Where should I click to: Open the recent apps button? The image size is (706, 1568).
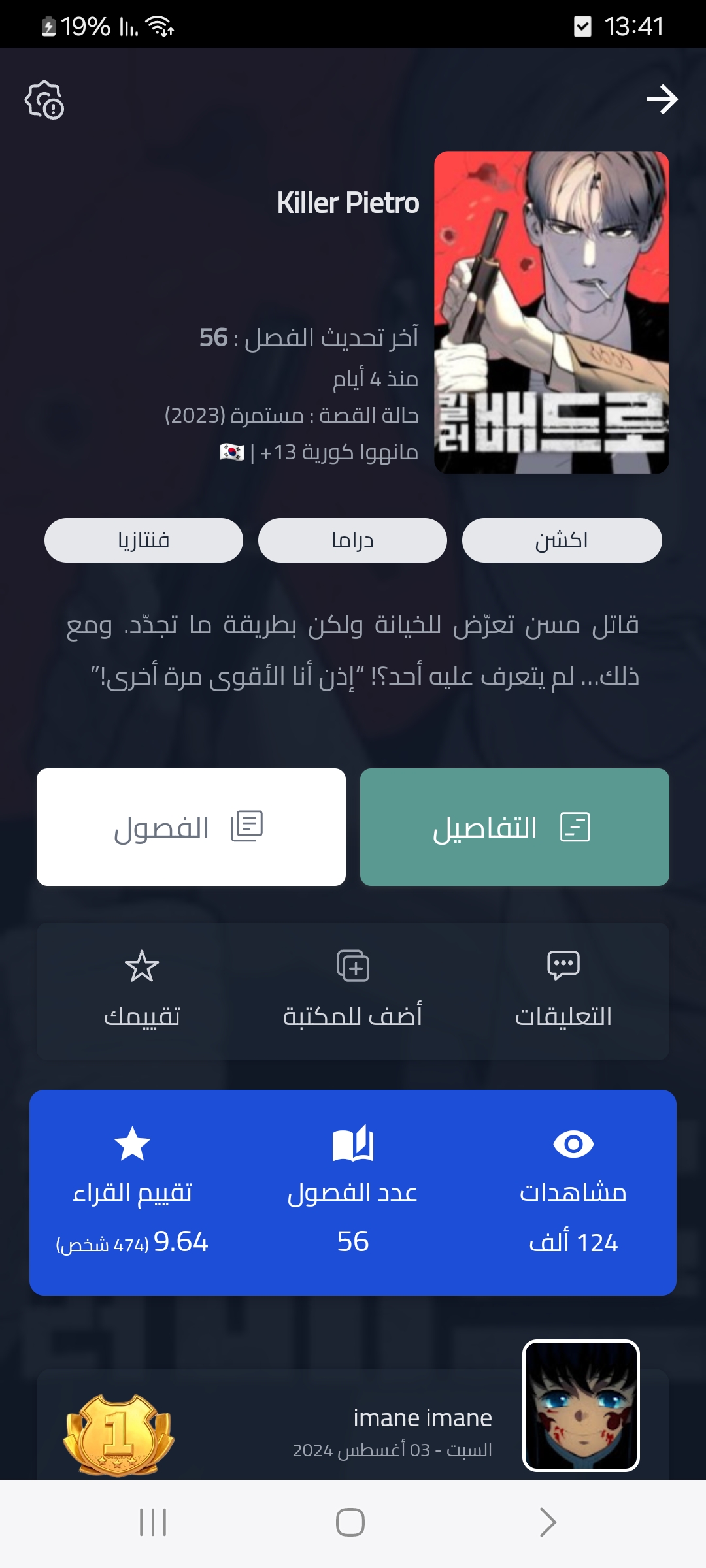point(153,1522)
